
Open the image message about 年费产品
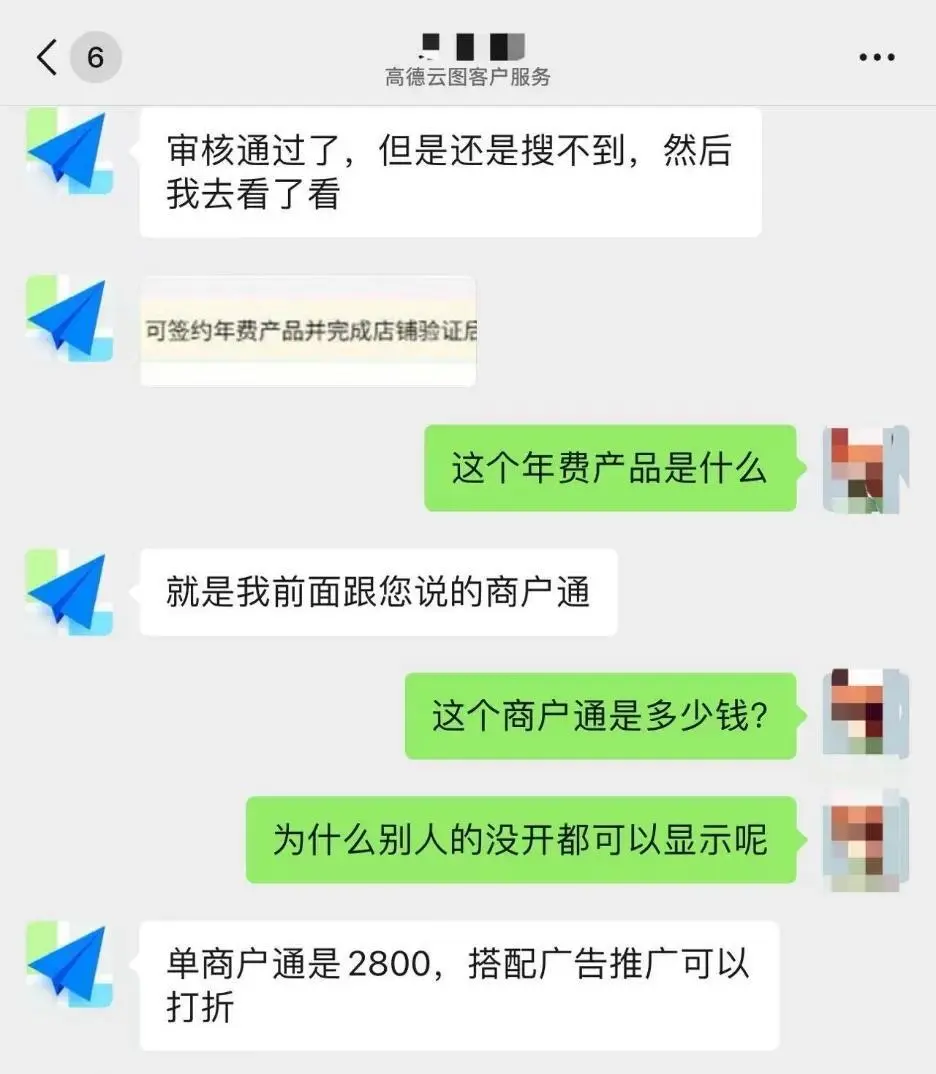click(x=308, y=331)
